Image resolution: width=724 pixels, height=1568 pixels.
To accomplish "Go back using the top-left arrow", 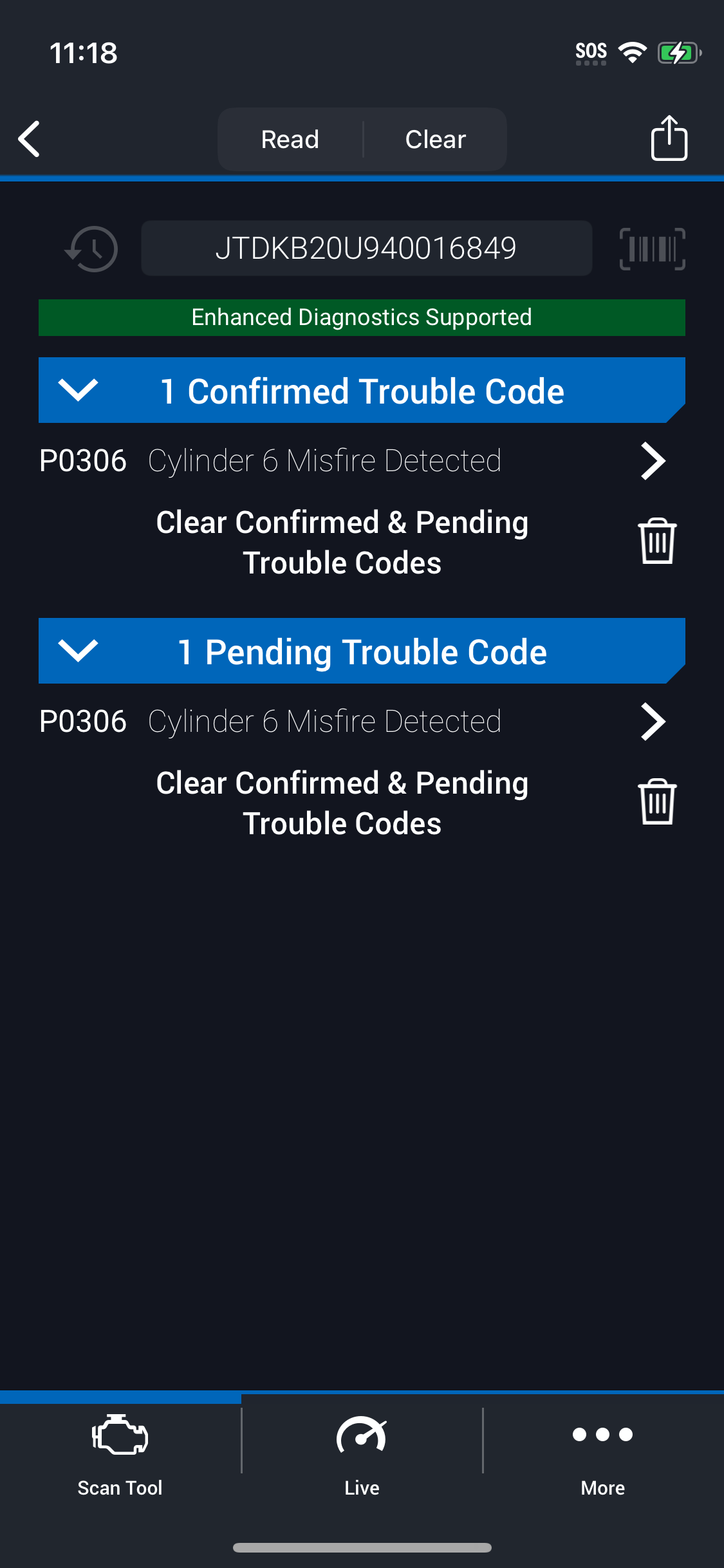I will [x=30, y=139].
